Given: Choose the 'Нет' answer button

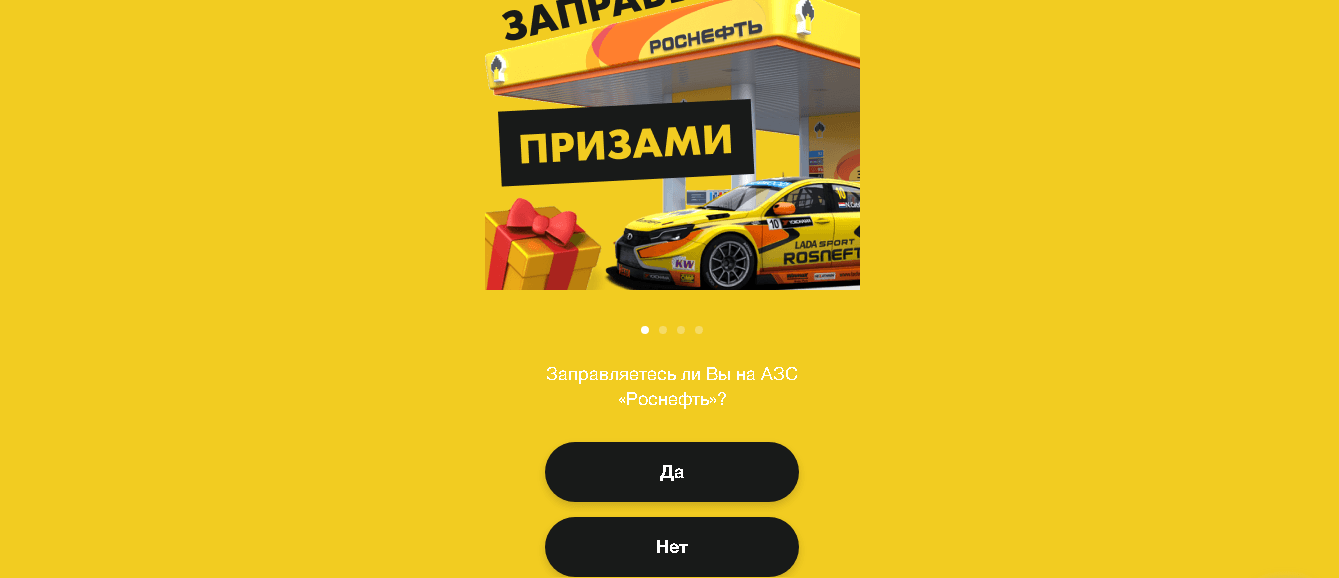Looking at the screenshot, I should (671, 547).
